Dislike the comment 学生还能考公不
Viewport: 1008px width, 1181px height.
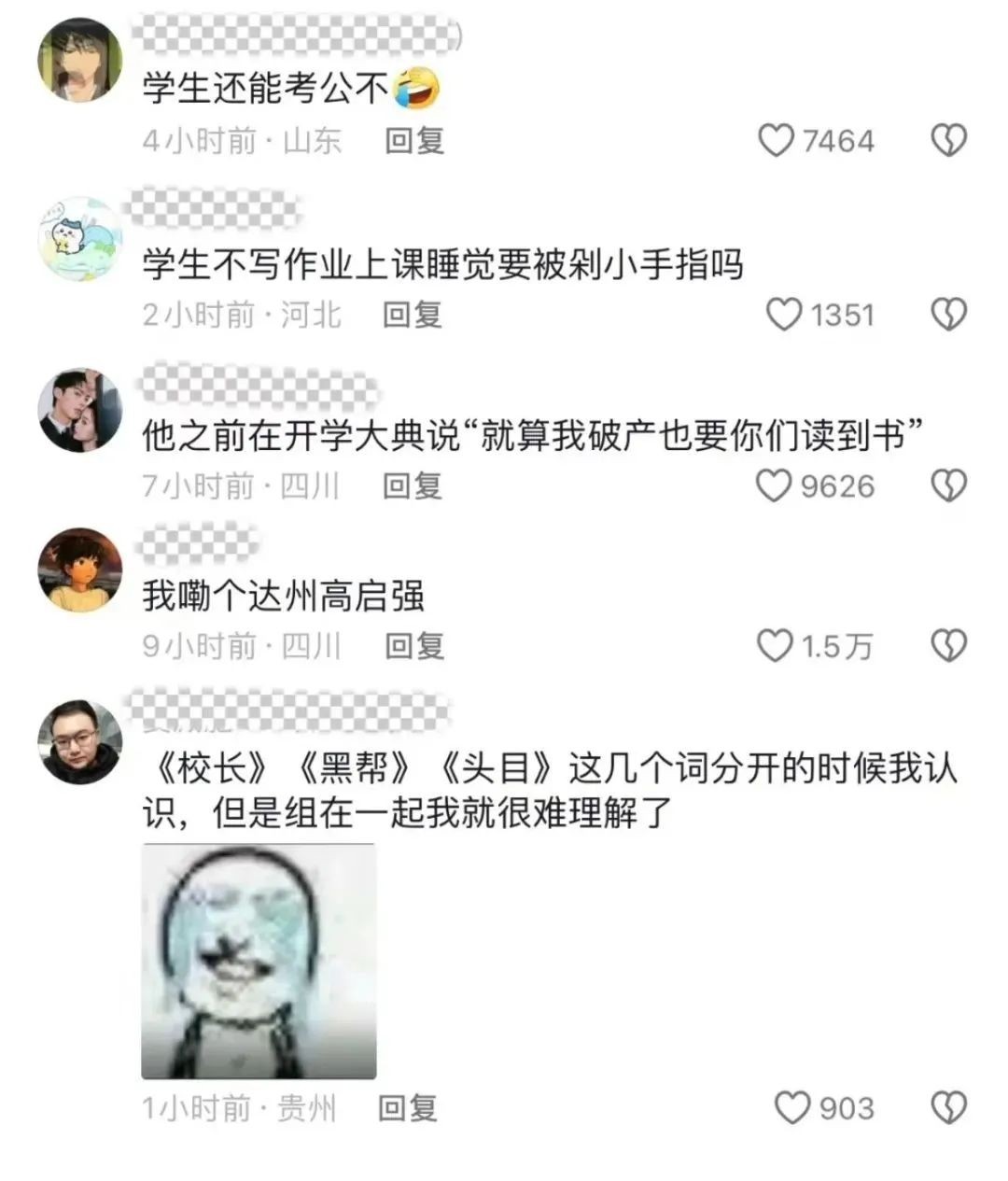point(948,141)
